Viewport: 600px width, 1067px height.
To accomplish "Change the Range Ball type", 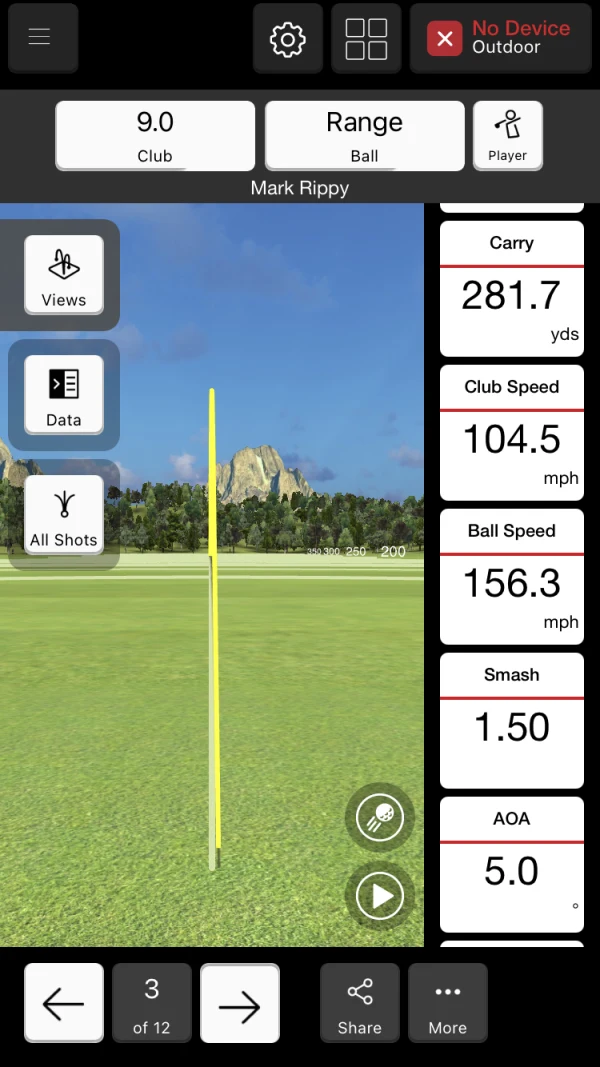I will 364,135.
